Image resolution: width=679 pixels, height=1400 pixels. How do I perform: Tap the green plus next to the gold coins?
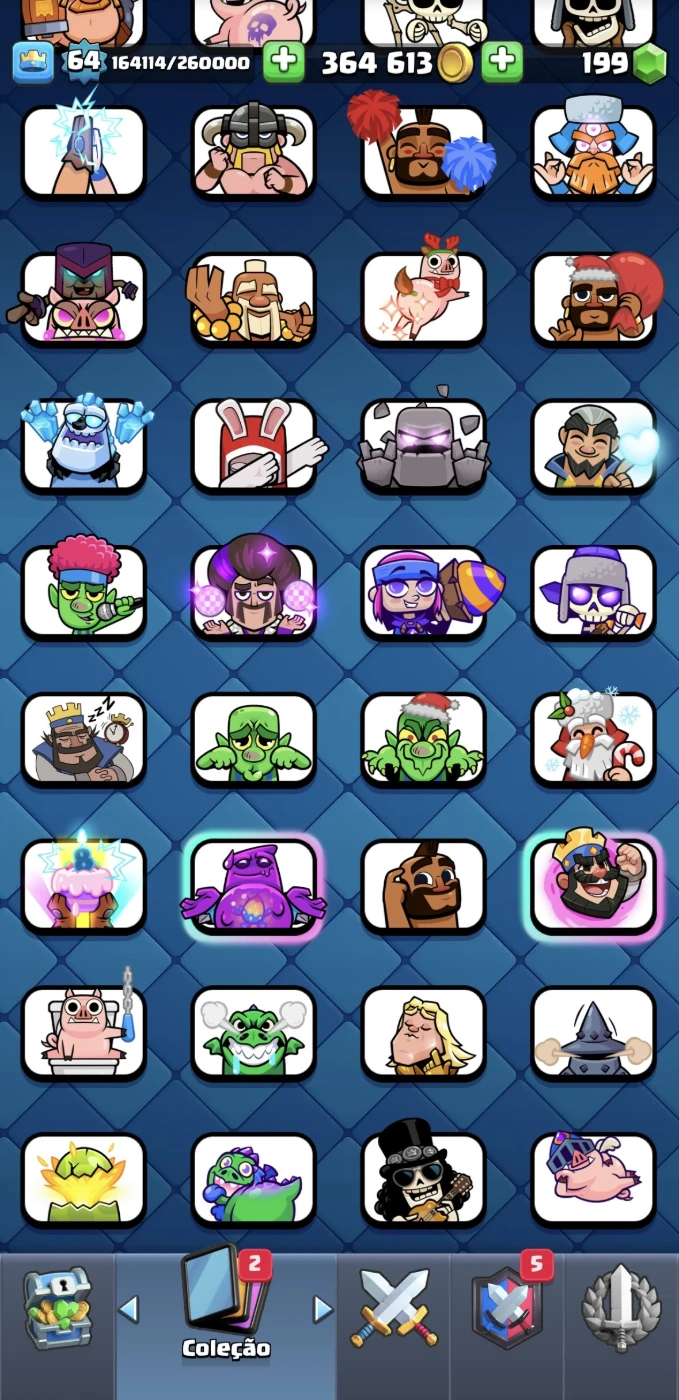(502, 63)
